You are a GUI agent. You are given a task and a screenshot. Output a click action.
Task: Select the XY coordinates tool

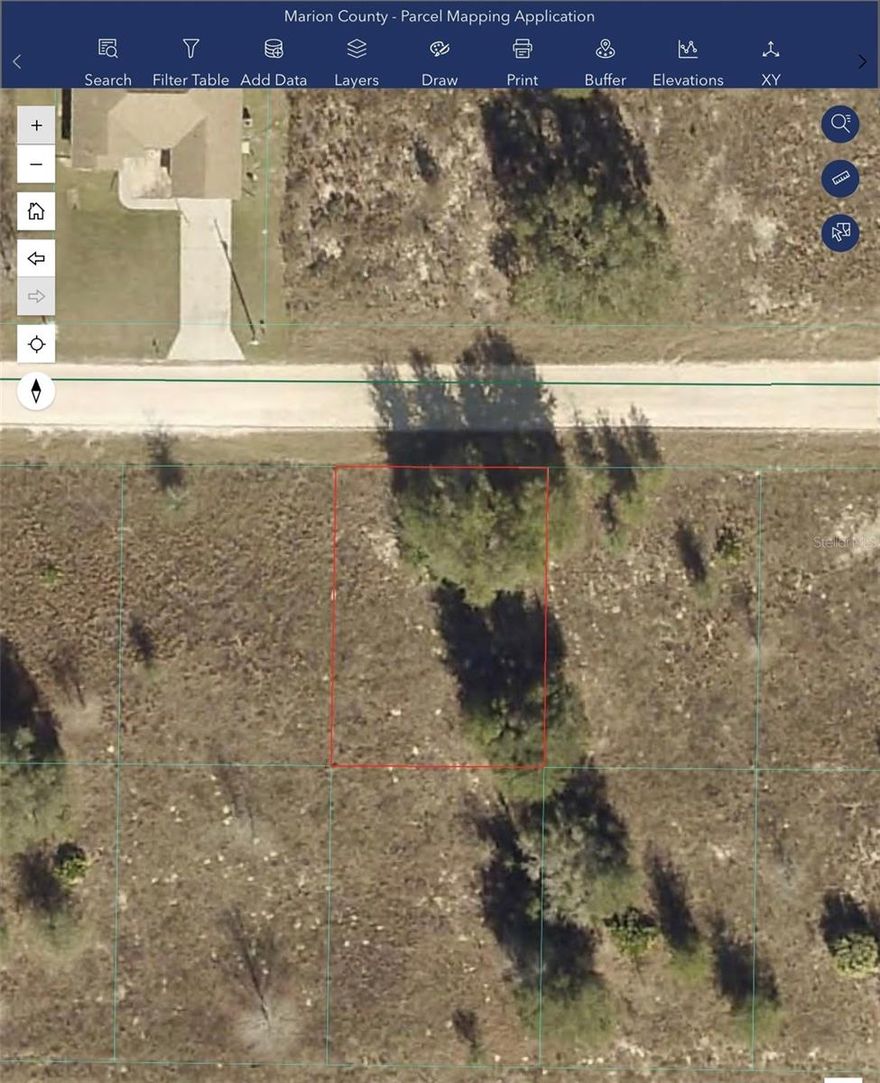pyautogui.click(x=769, y=60)
